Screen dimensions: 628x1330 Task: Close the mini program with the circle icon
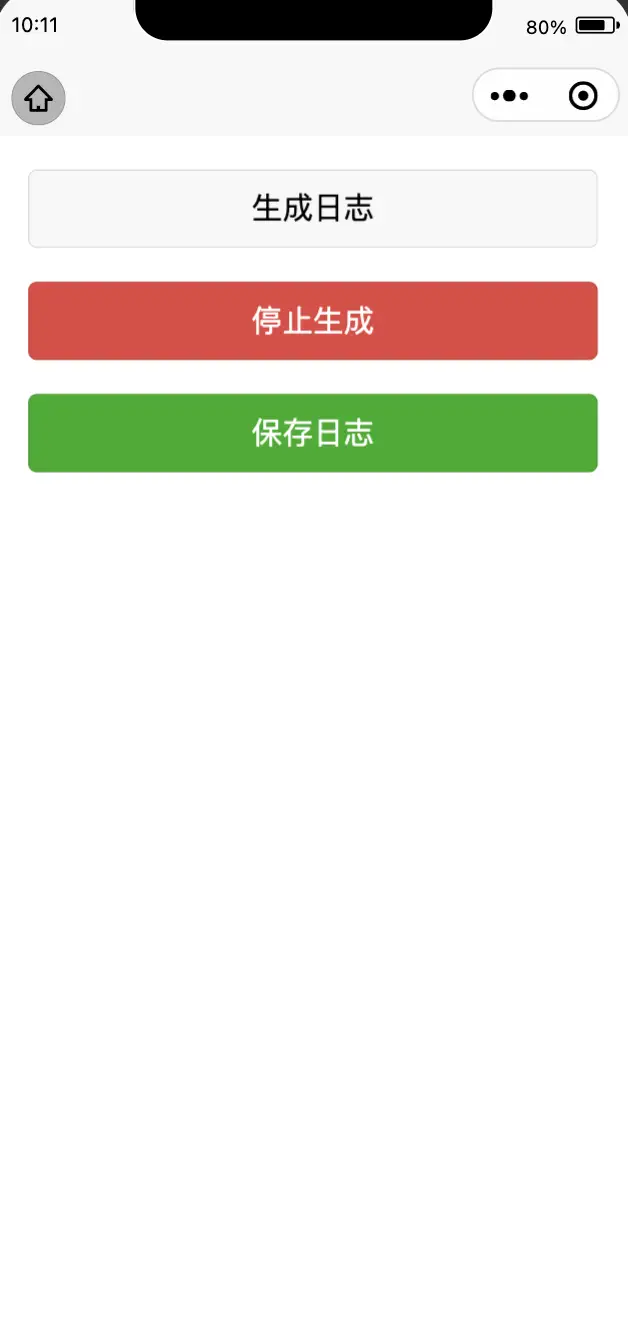point(583,96)
